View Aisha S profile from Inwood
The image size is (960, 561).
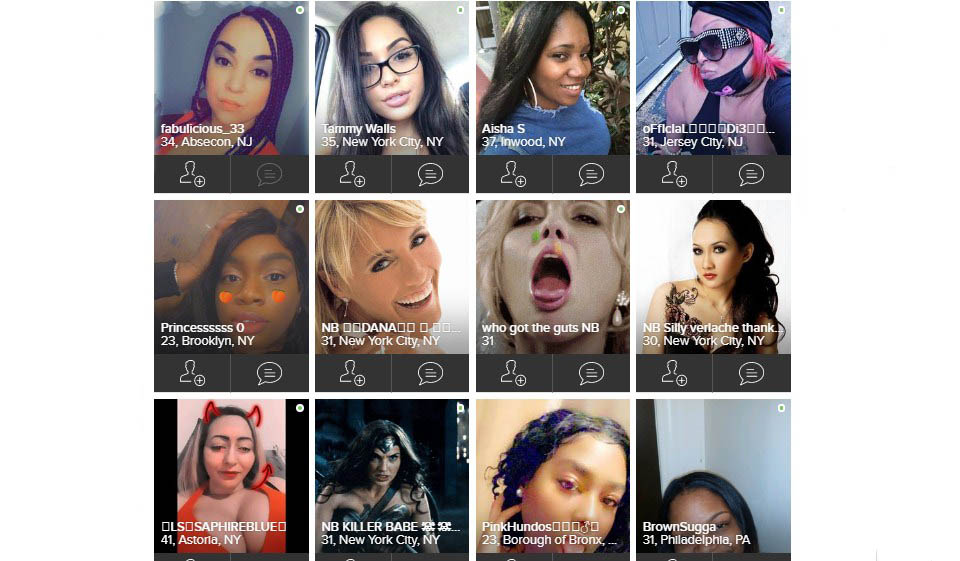[x=553, y=78]
